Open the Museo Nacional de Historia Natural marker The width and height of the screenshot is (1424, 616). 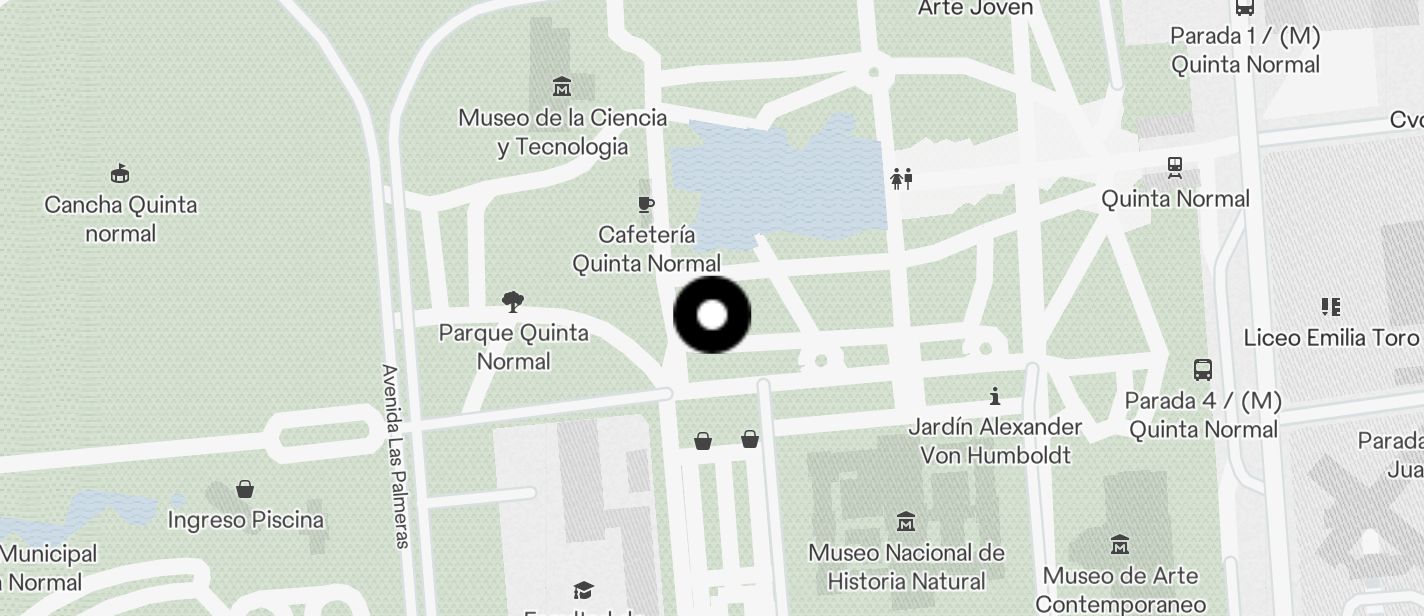pos(906,522)
